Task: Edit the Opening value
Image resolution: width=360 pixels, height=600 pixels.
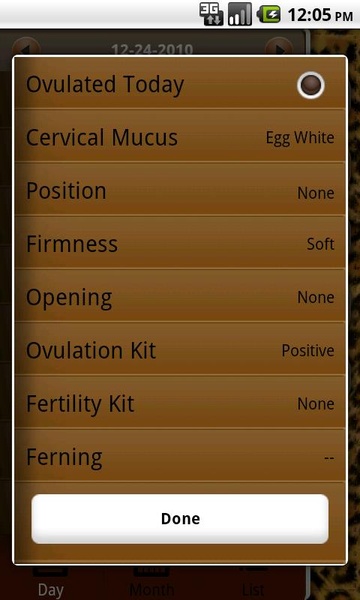Action: [x=180, y=295]
